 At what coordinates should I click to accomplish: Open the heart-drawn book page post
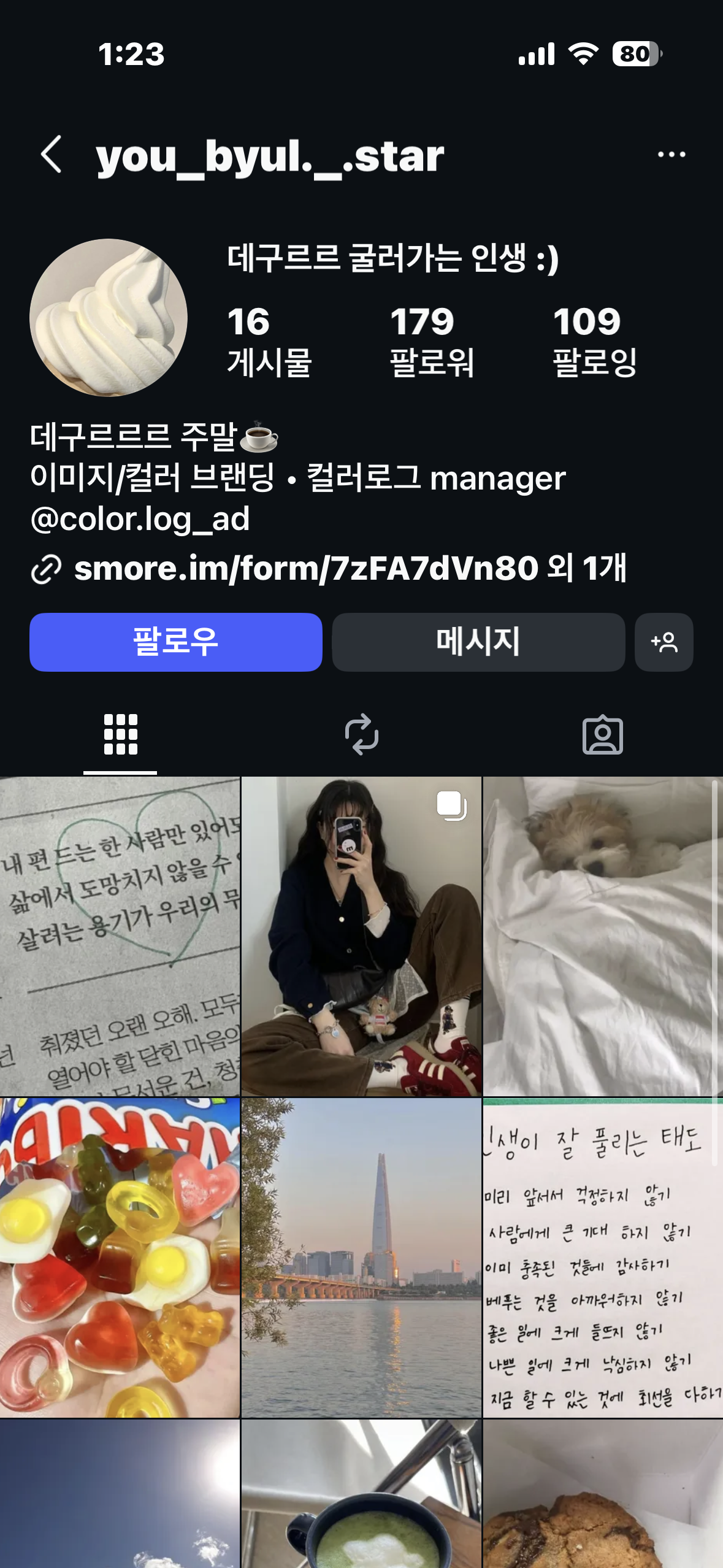click(120, 936)
